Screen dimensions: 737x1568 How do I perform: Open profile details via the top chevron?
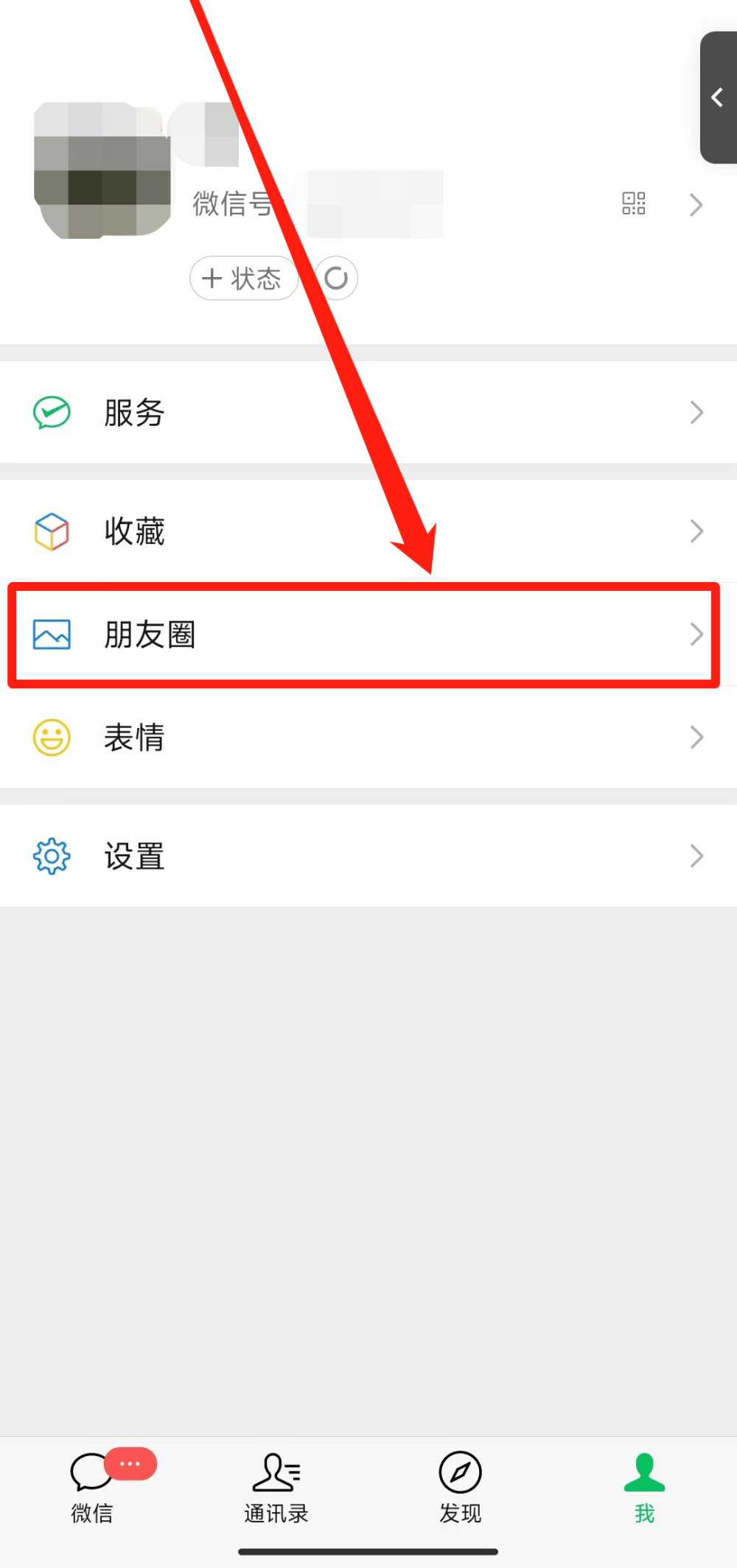pyautogui.click(x=696, y=205)
